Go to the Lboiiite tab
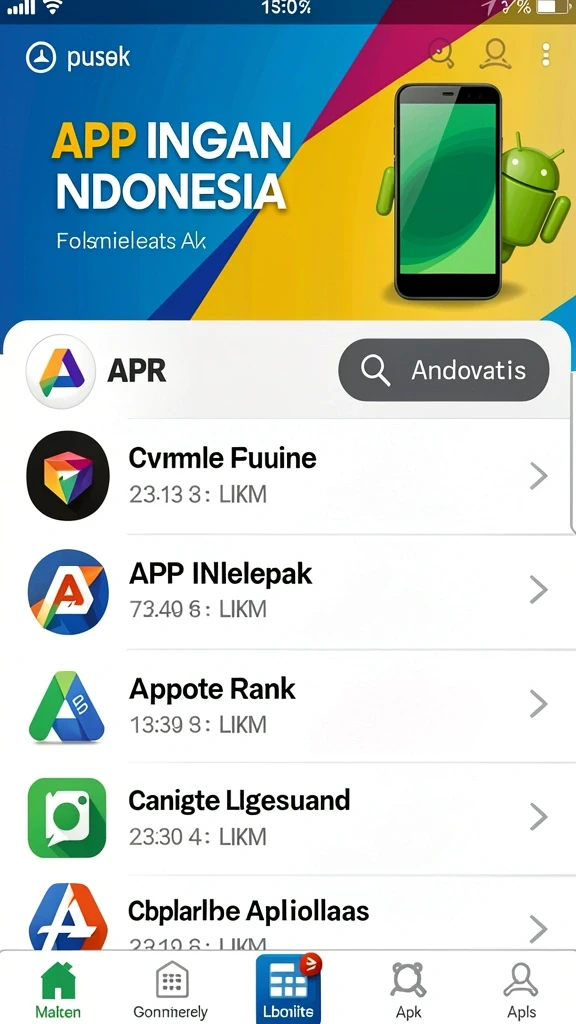 coord(288,989)
